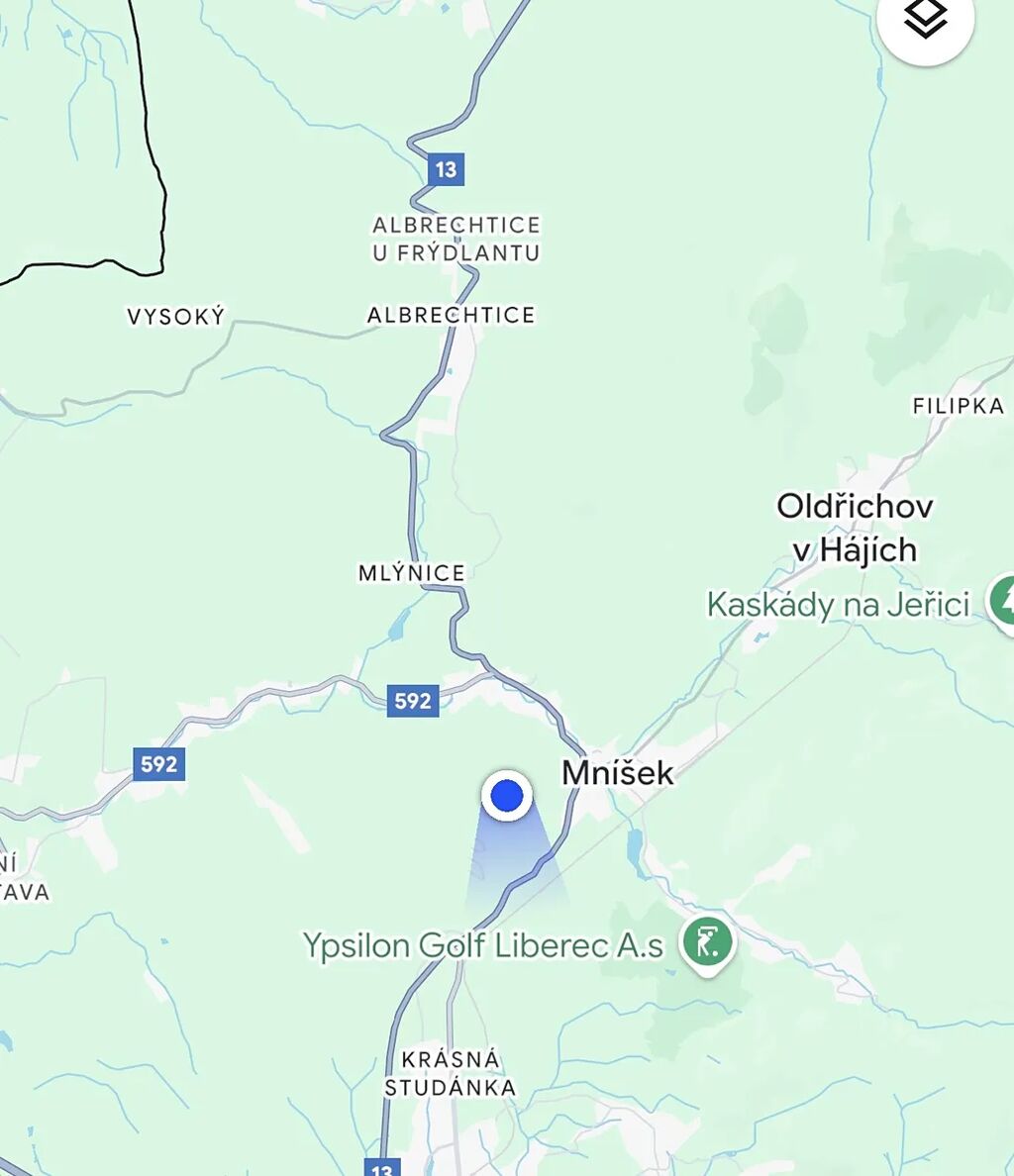Open the map layers button
Viewport: 1014px width, 1176px height.
925,20
